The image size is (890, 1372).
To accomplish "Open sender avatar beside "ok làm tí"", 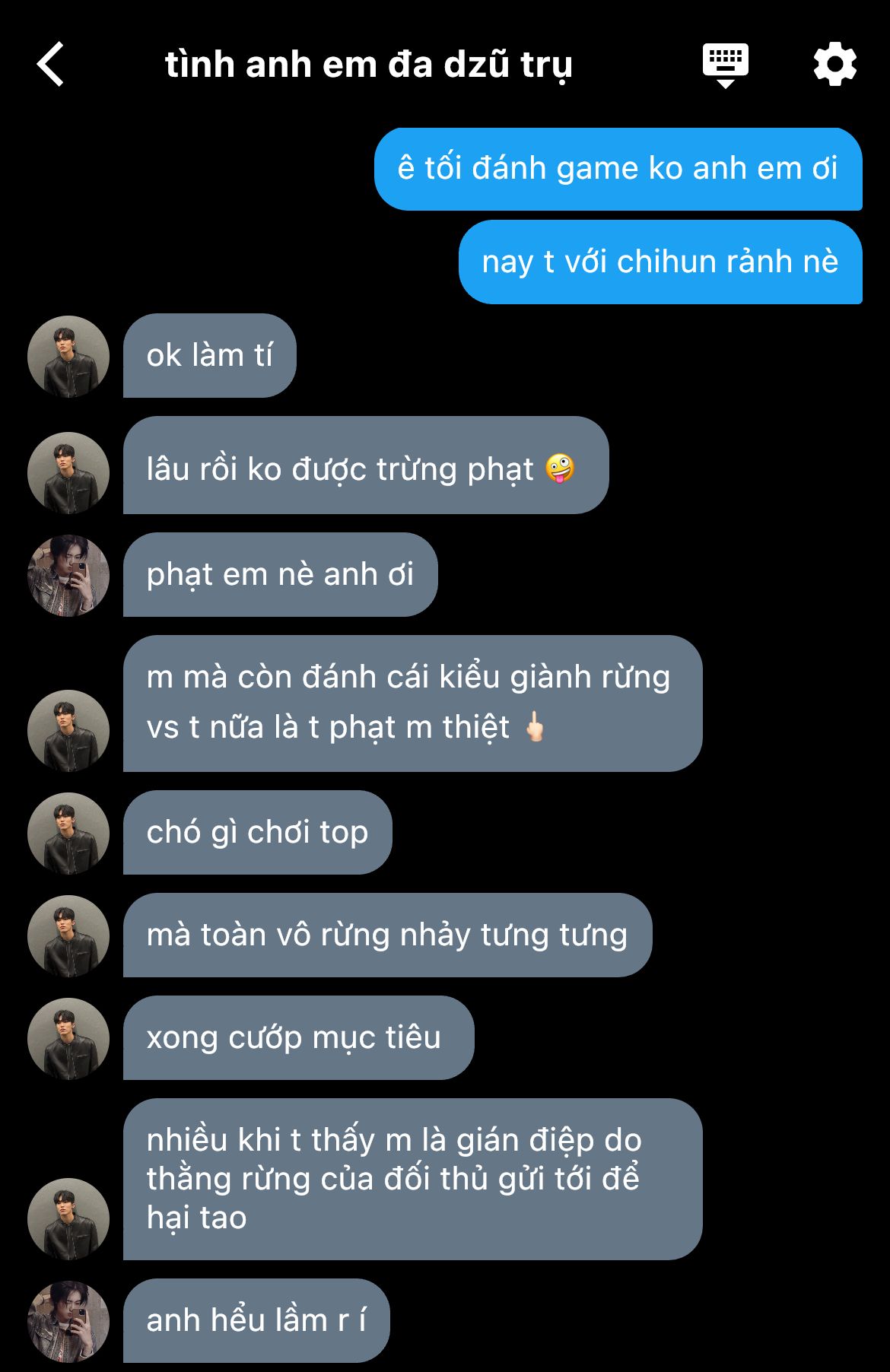I will (68, 357).
